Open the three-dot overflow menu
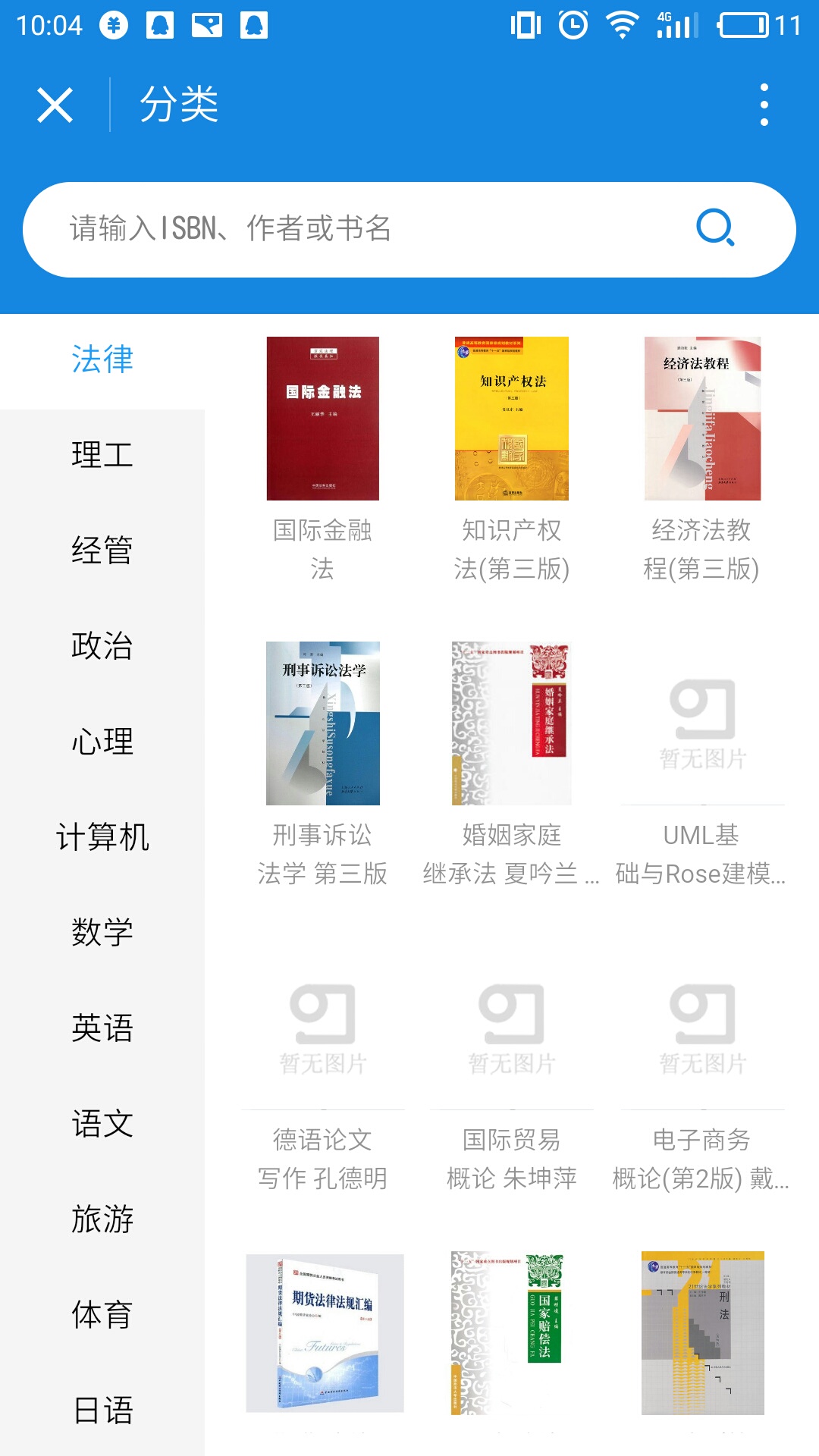819x1456 pixels. pyautogui.click(x=764, y=105)
